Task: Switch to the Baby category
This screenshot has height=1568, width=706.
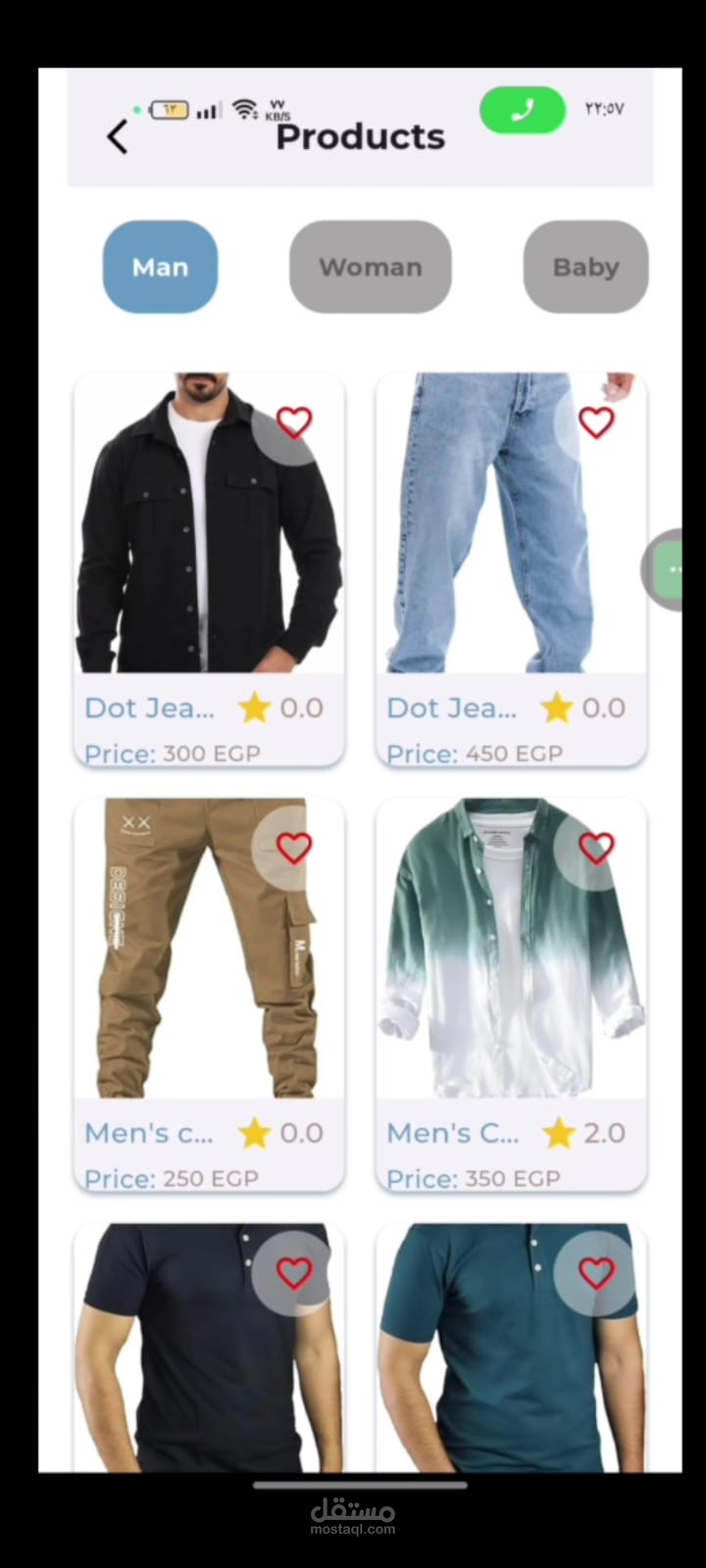Action: 585,267
